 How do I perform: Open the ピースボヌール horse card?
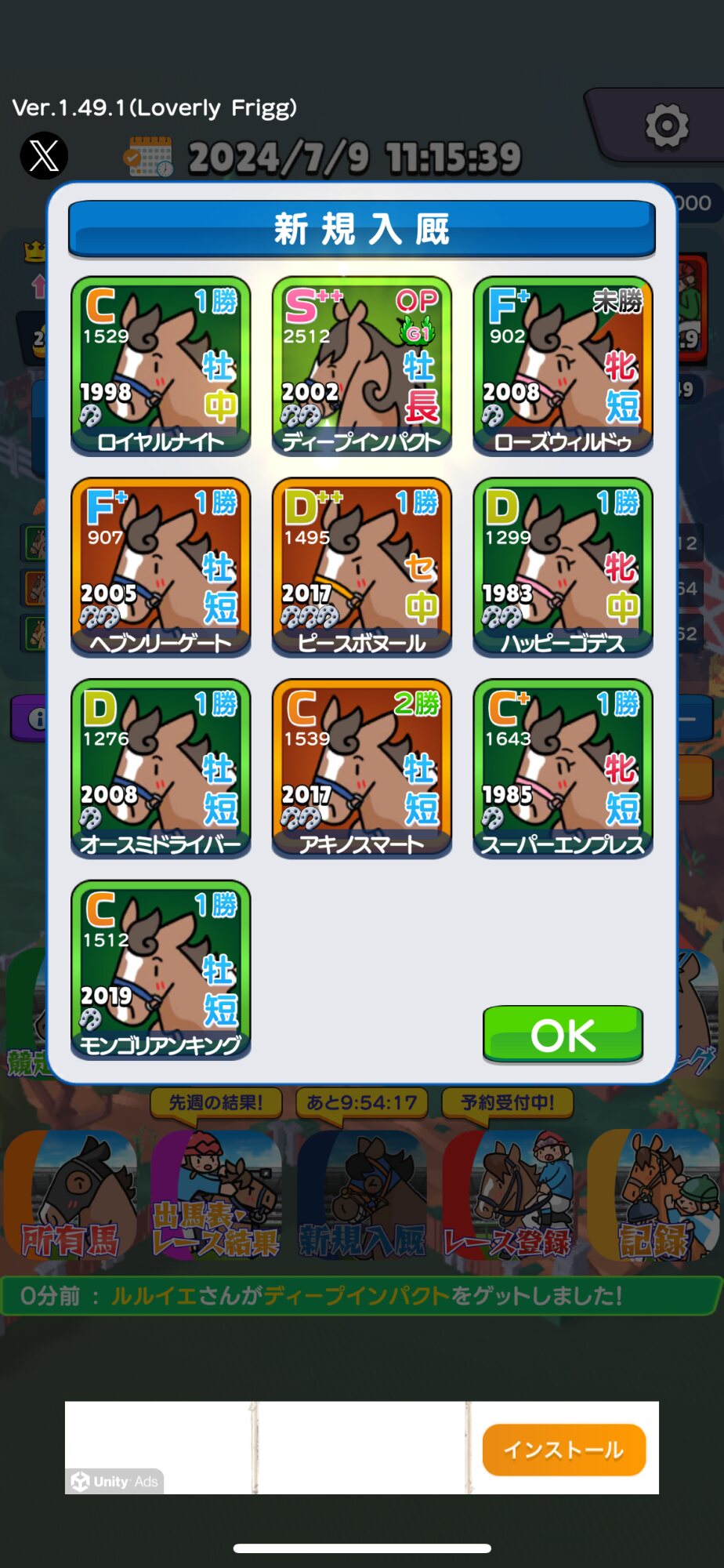pyautogui.click(x=361, y=567)
